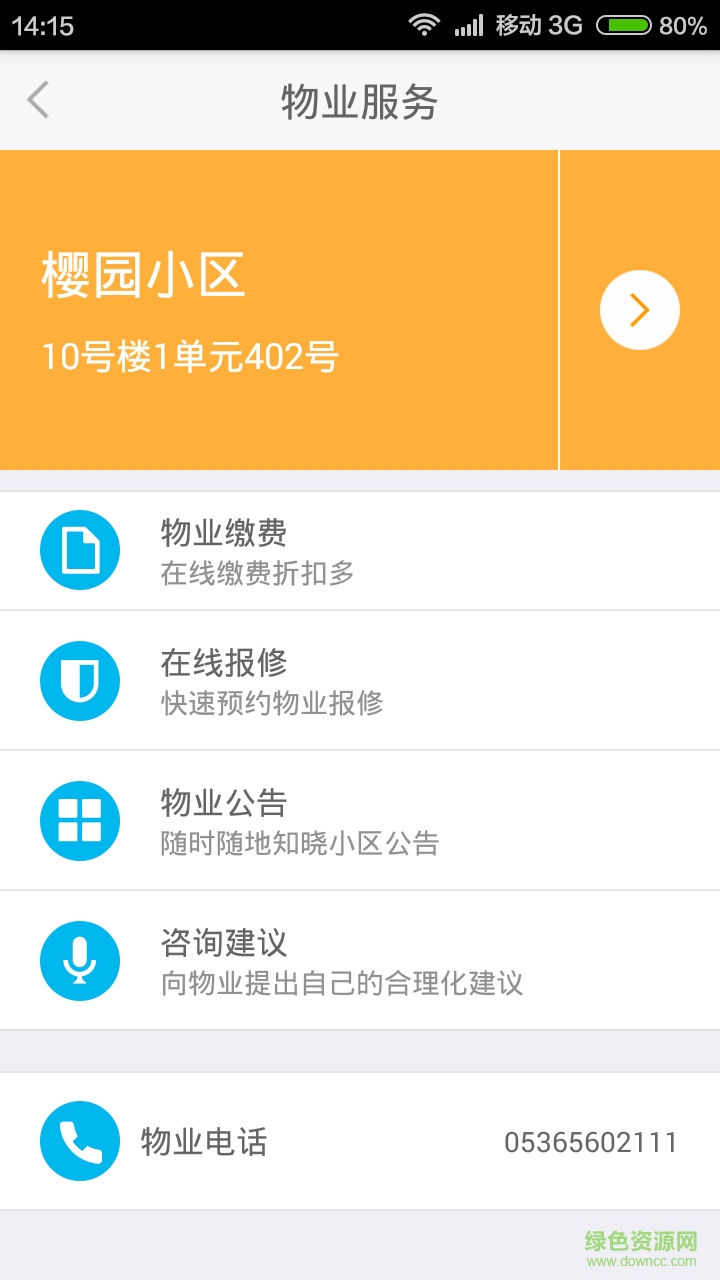Expand community details via the circular arrow
Image resolution: width=720 pixels, height=1280 pixels.
(639, 309)
